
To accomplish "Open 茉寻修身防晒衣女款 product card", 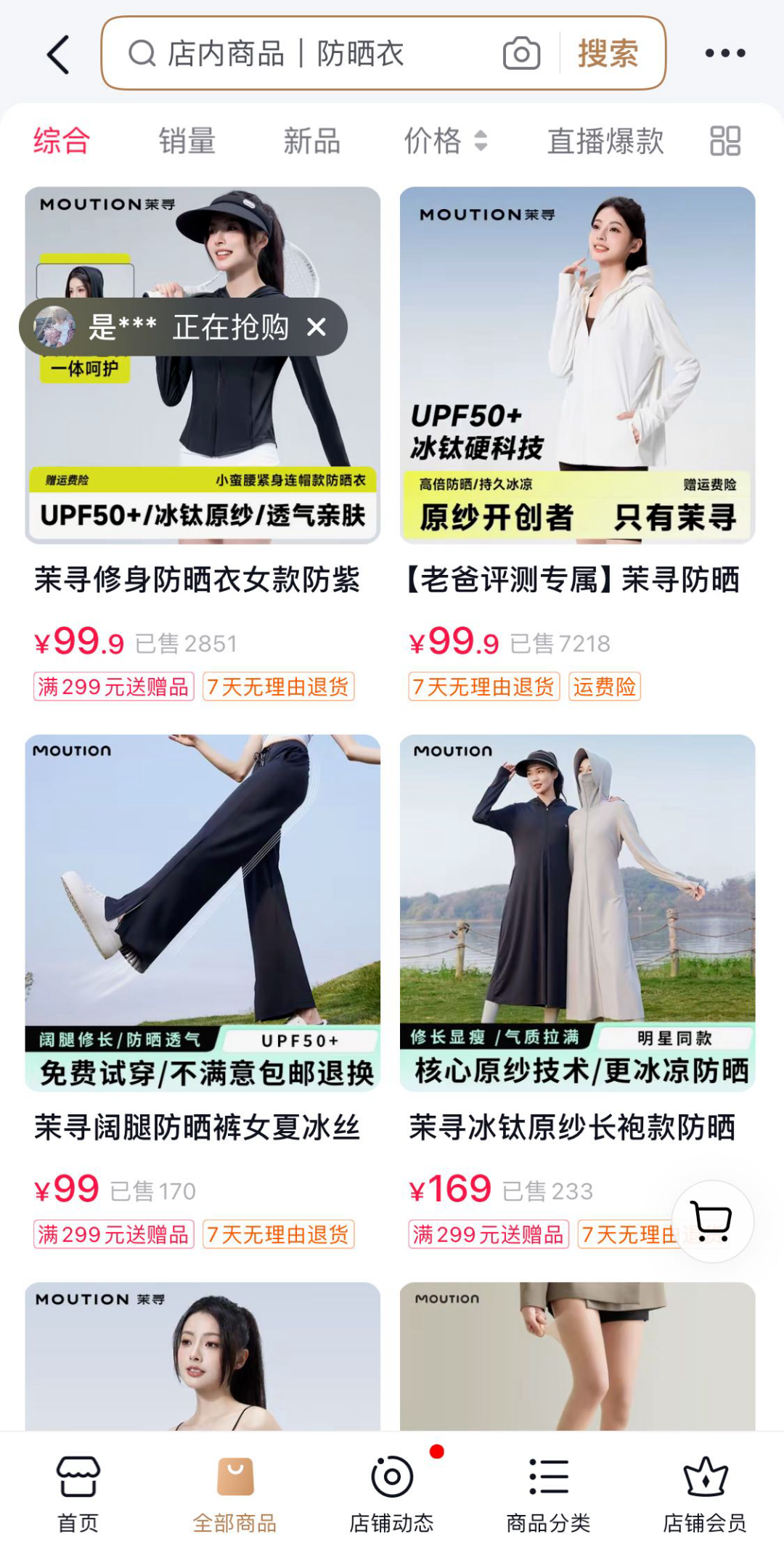I will pos(203,436).
